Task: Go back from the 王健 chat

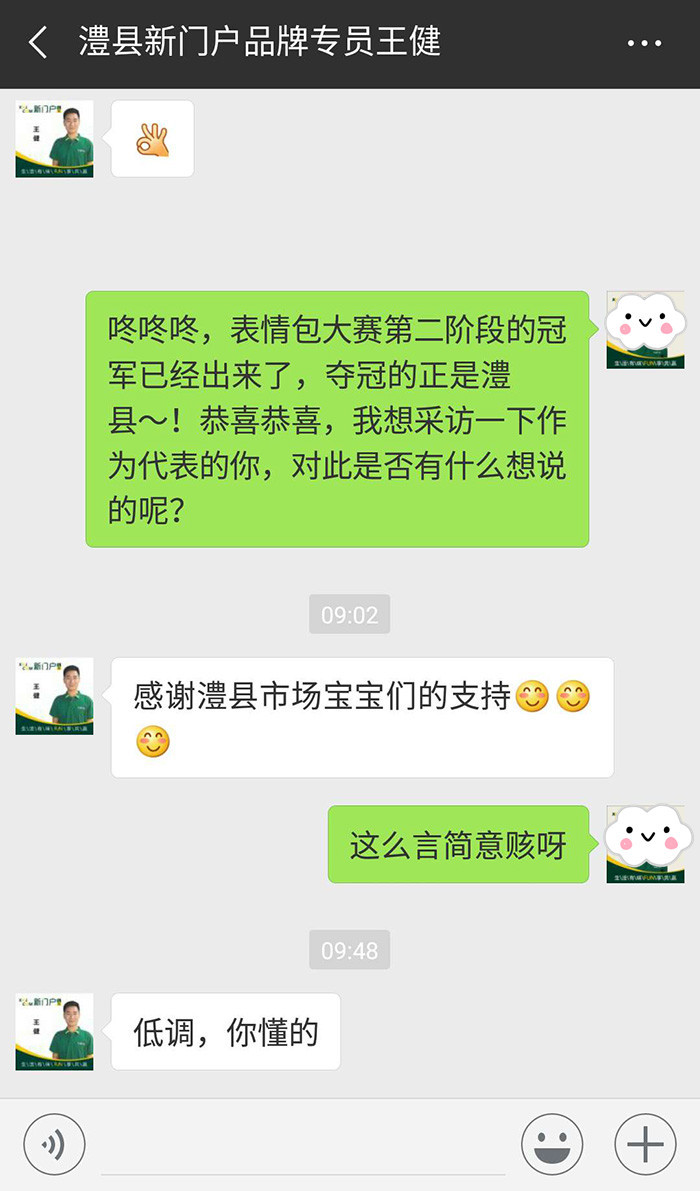Action: 38,43
